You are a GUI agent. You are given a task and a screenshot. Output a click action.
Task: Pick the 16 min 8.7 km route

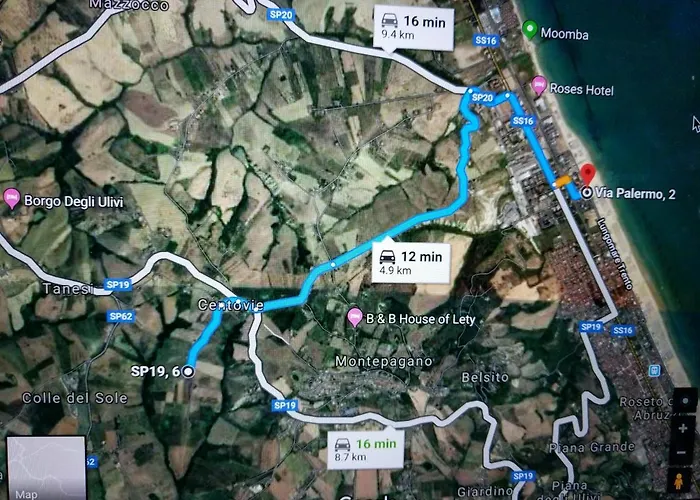click(365, 448)
